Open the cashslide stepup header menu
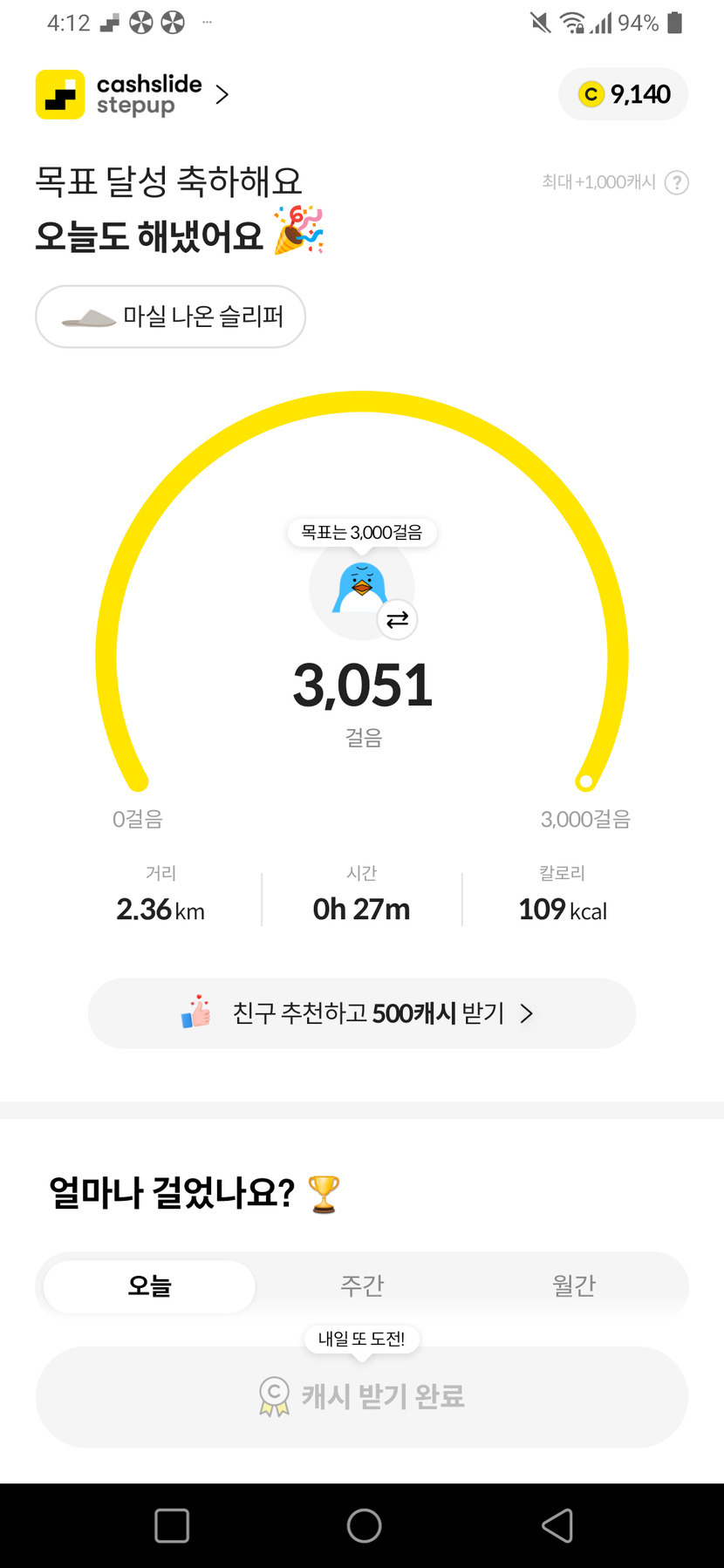This screenshot has width=724, height=1568. (x=133, y=94)
